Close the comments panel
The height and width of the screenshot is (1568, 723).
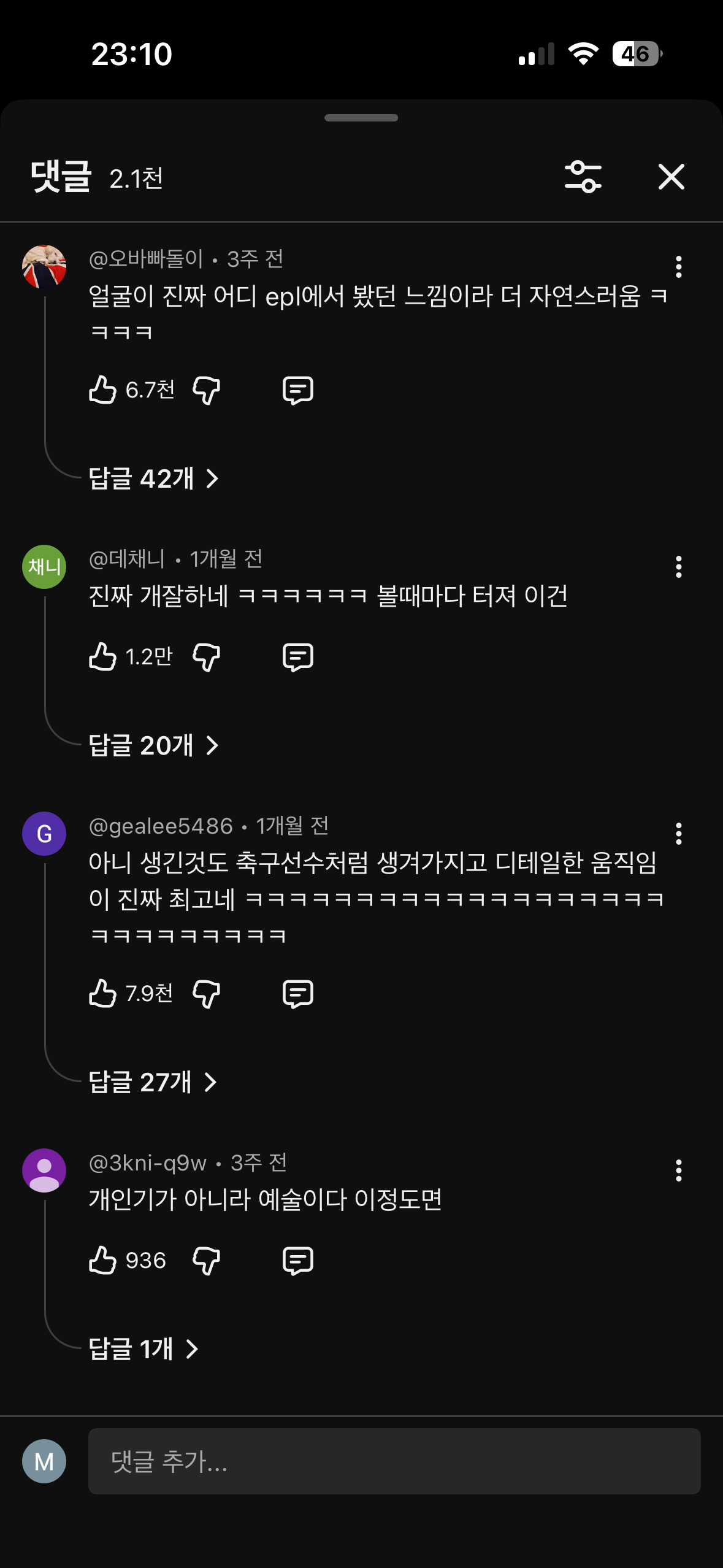[671, 177]
